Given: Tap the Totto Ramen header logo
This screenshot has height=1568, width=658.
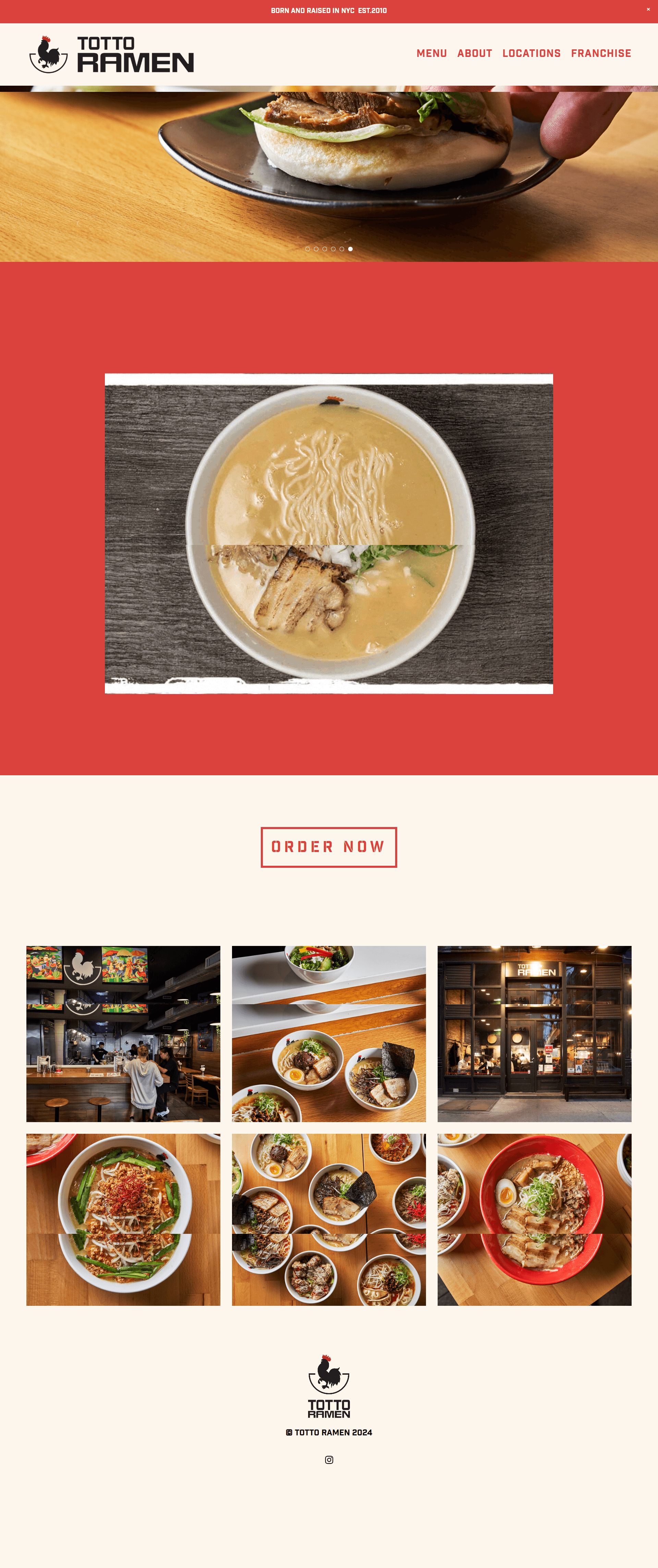Looking at the screenshot, I should tap(112, 54).
